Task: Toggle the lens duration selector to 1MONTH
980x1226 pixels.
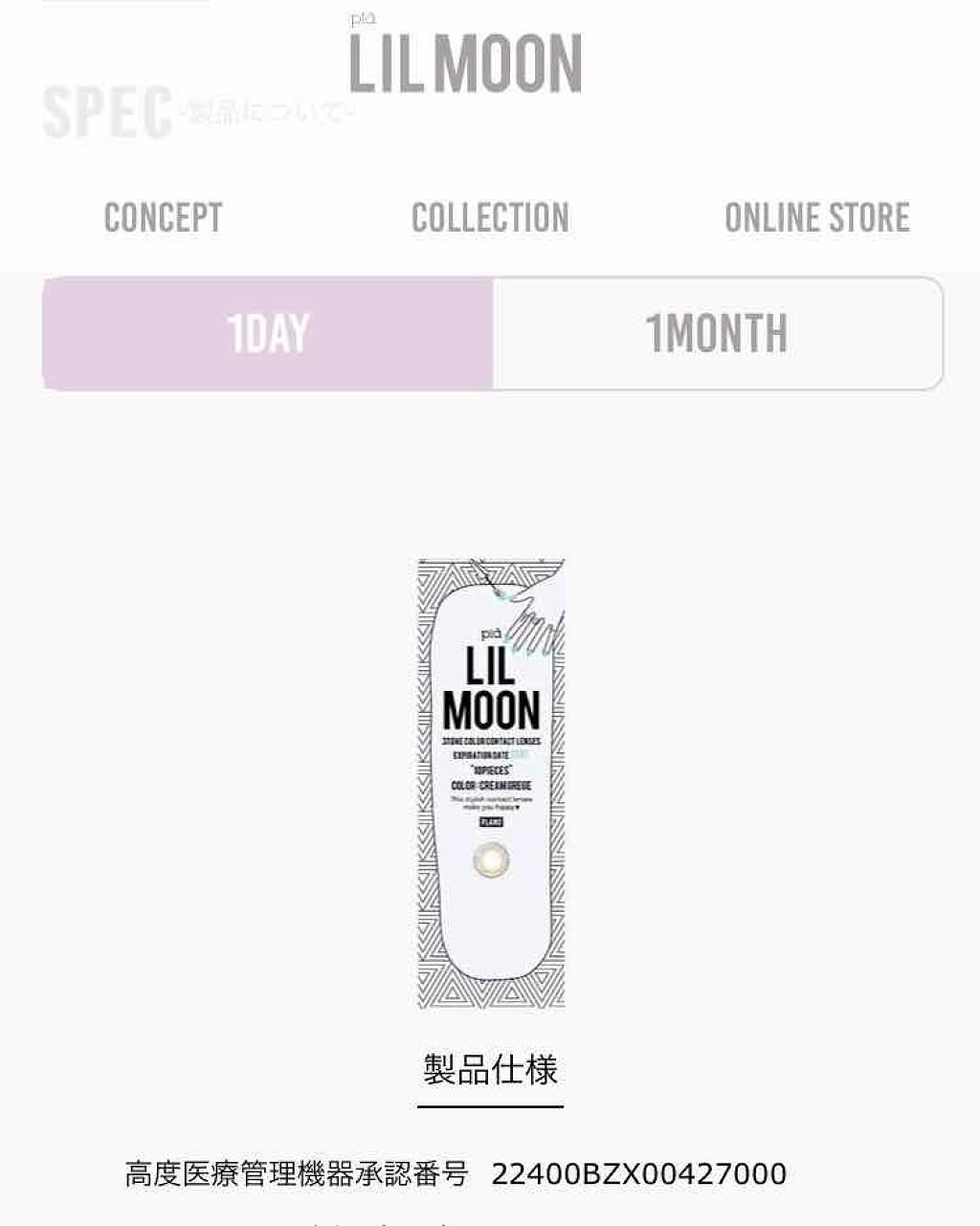Action: (x=716, y=333)
